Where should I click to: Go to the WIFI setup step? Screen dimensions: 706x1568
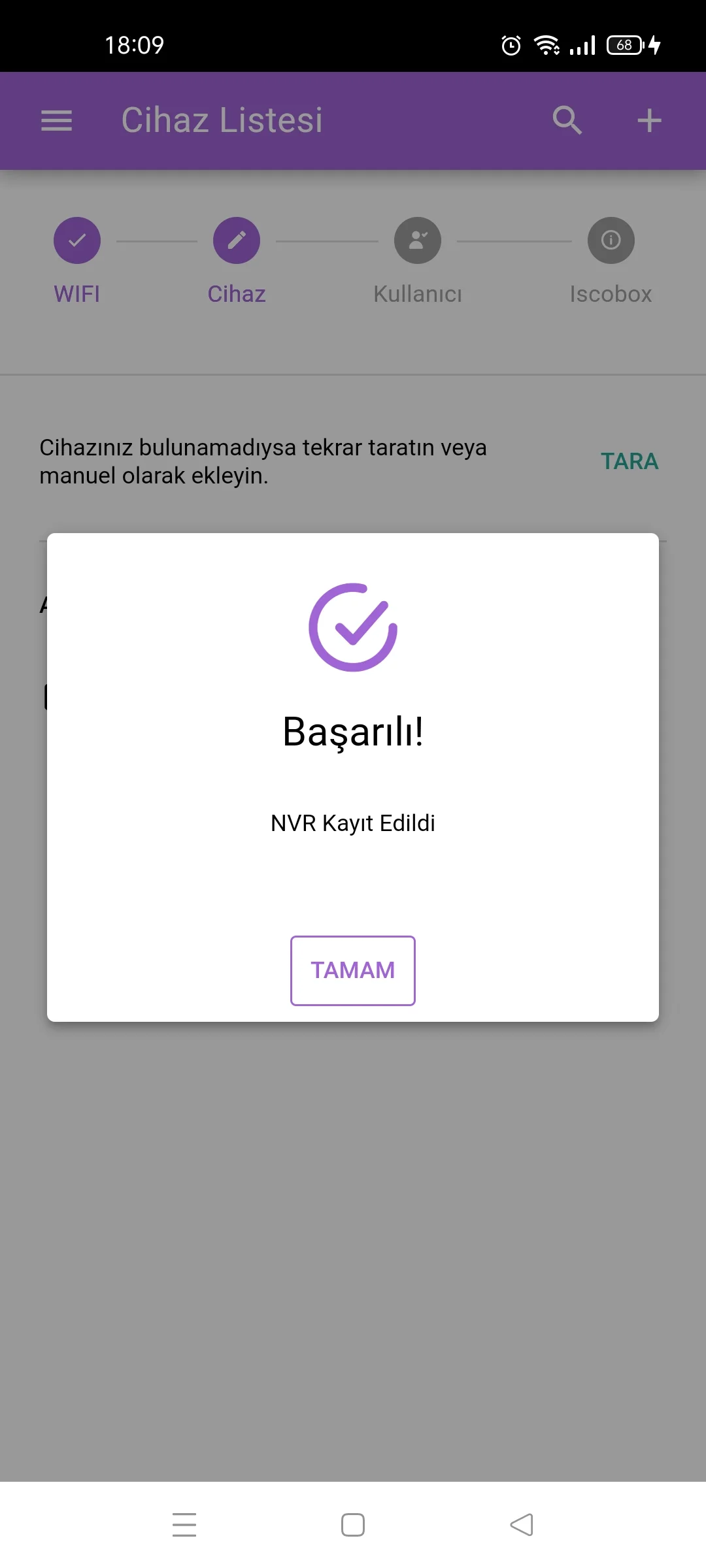pyautogui.click(x=77, y=261)
